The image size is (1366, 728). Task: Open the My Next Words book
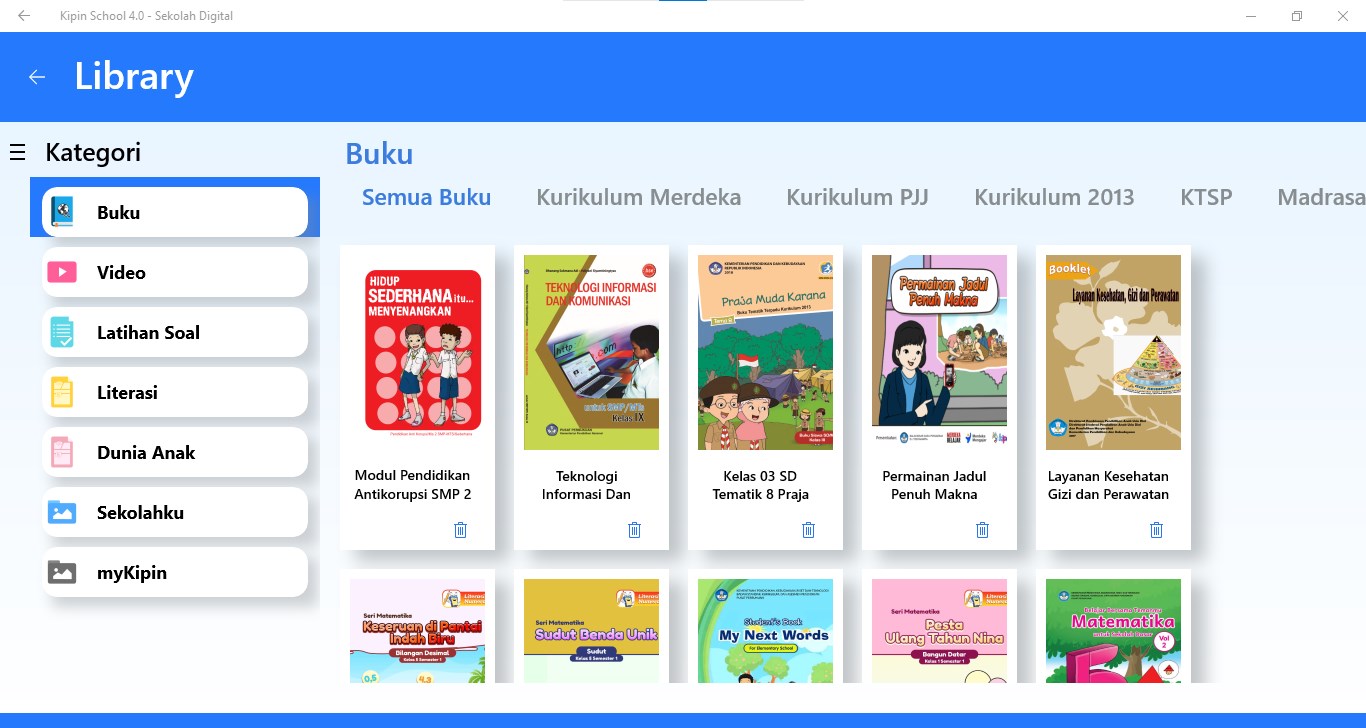pyautogui.click(x=765, y=630)
